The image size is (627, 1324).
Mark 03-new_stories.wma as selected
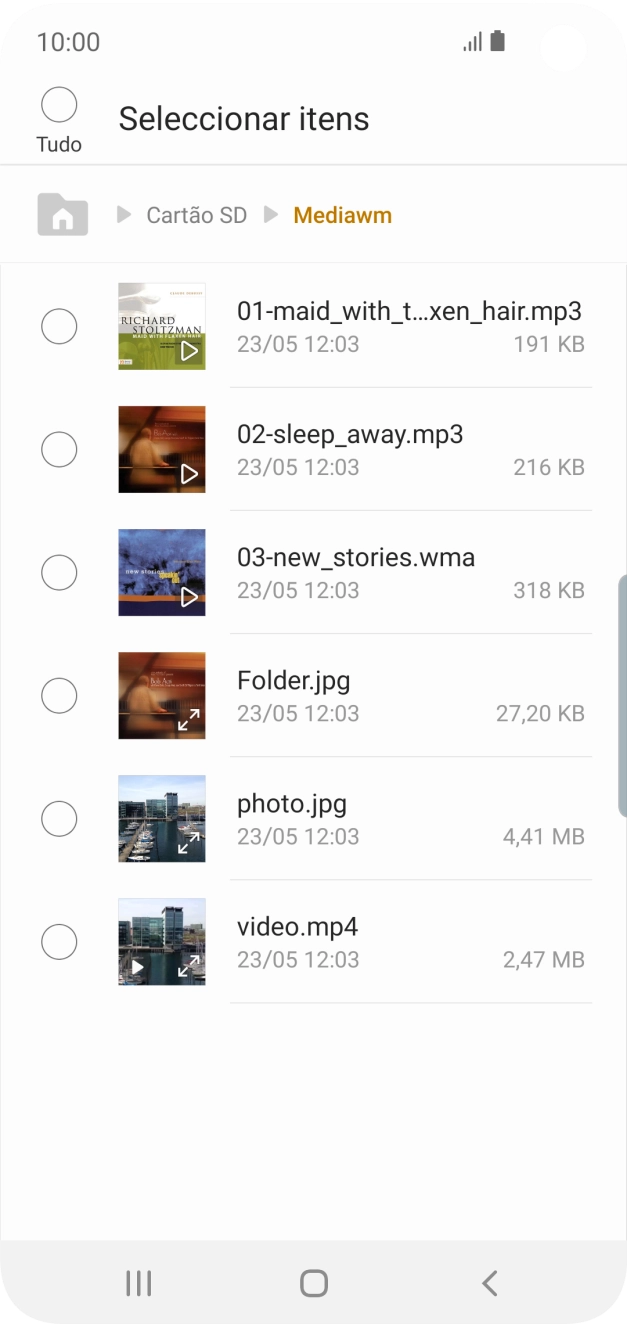click(x=59, y=573)
